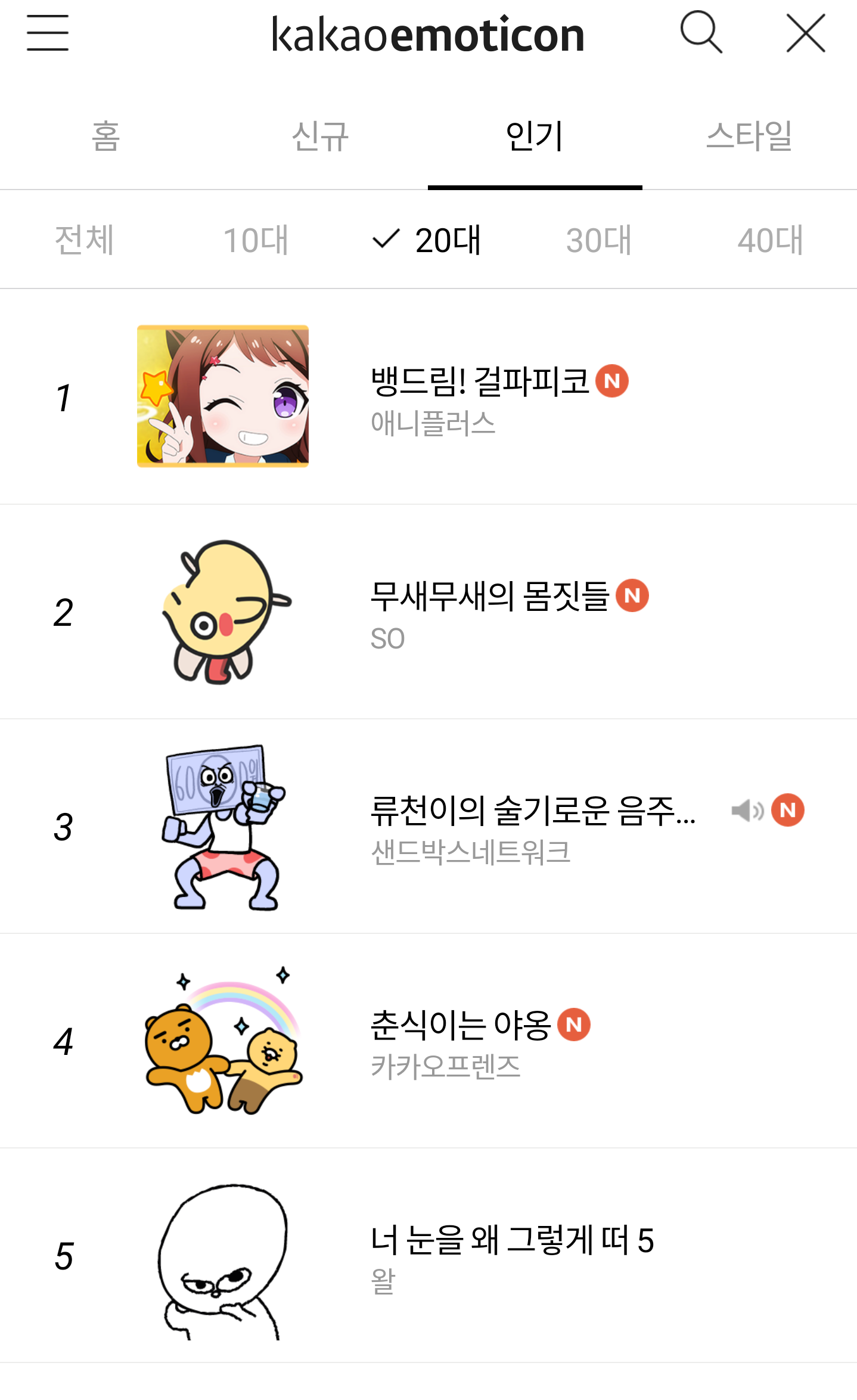Open 류천이의 슬기로운 음주 emoticon
This screenshot has height=1400, width=857.
532,811
